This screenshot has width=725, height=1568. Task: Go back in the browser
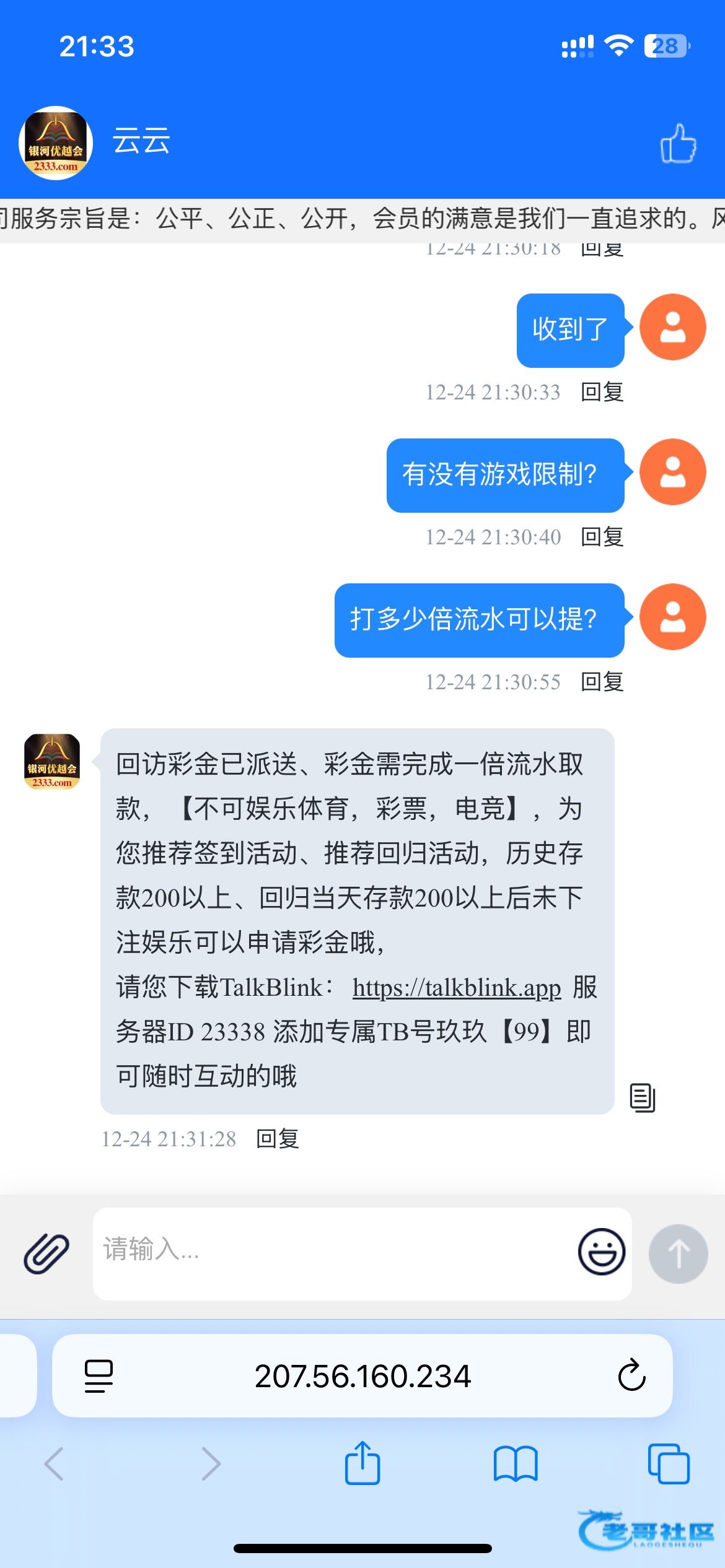(x=55, y=1464)
